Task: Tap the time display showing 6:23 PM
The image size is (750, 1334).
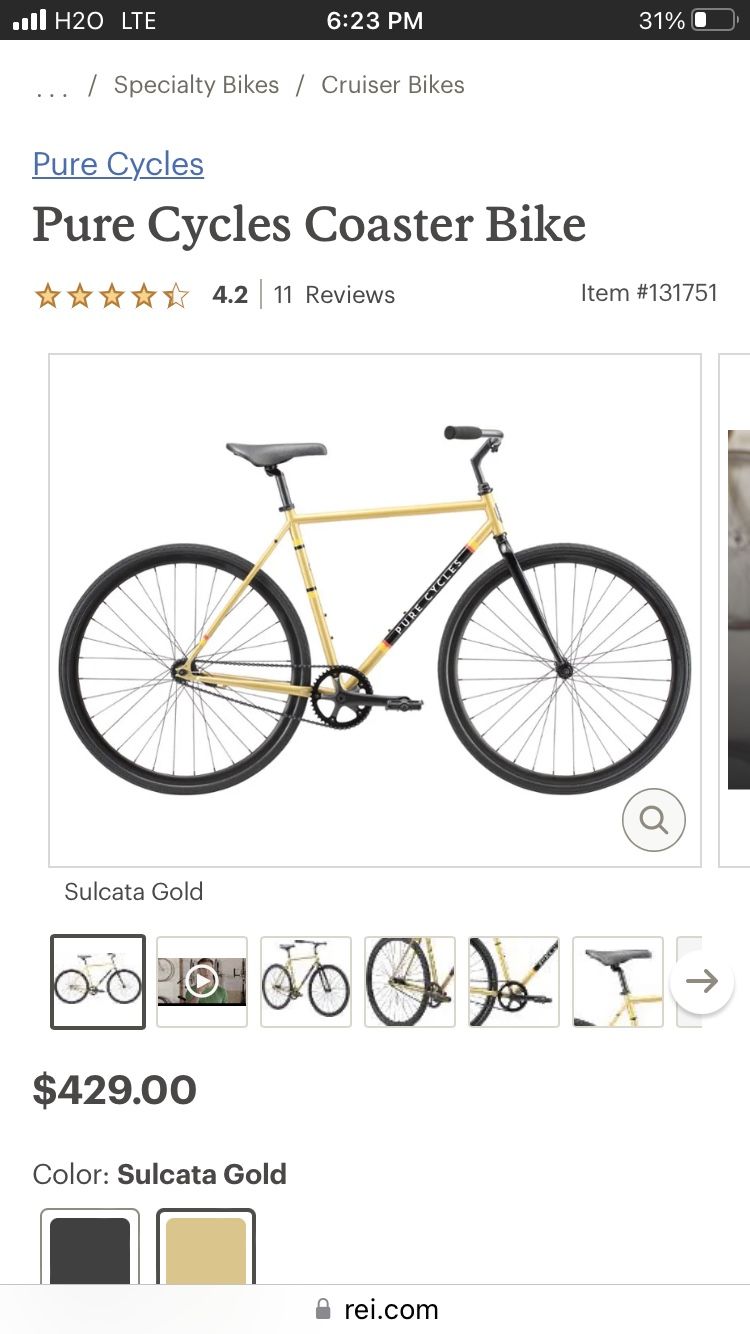Action: tap(374, 20)
